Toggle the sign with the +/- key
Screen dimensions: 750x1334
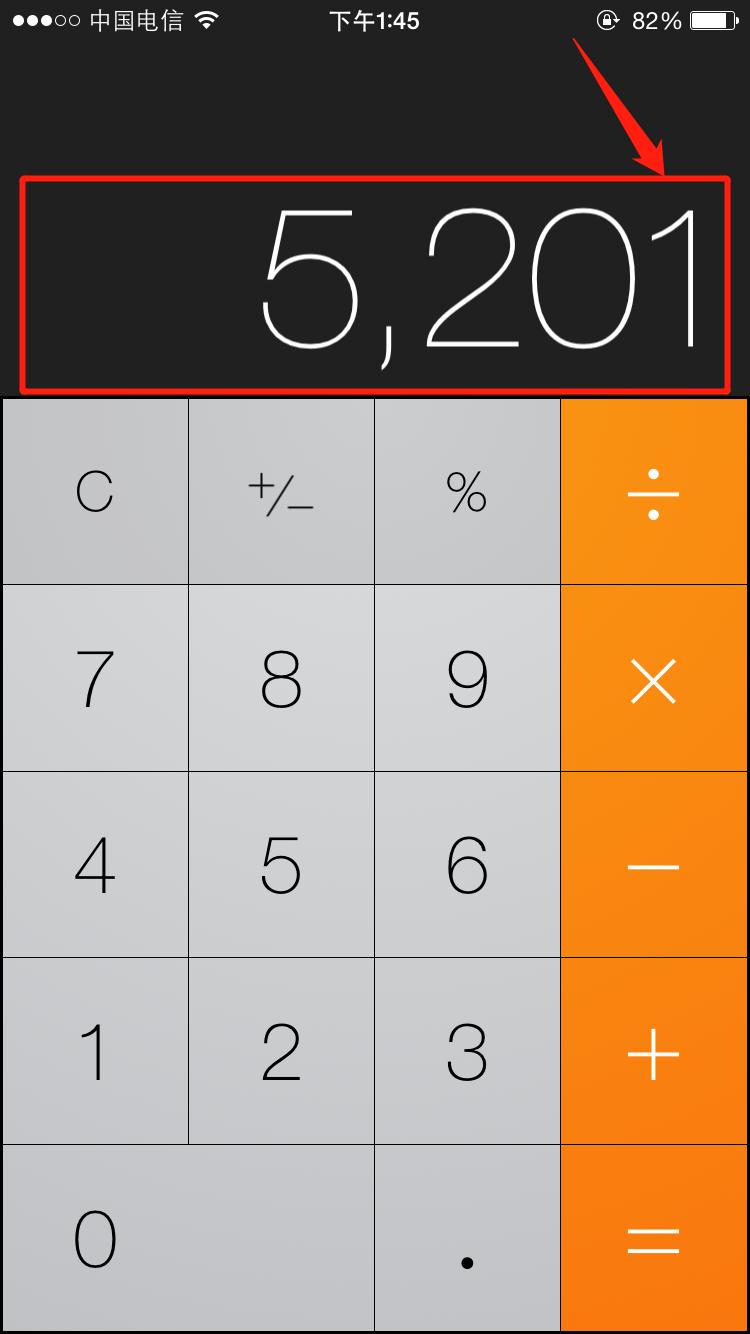[x=281, y=491]
